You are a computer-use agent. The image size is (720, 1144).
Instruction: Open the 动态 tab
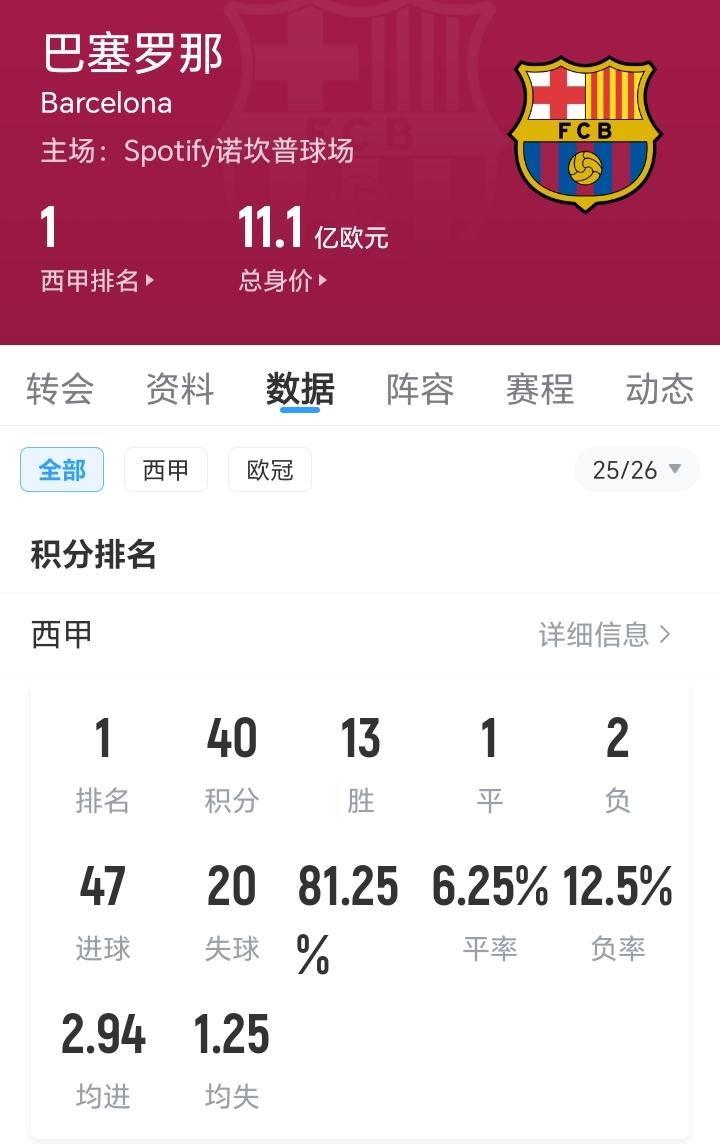coord(659,391)
